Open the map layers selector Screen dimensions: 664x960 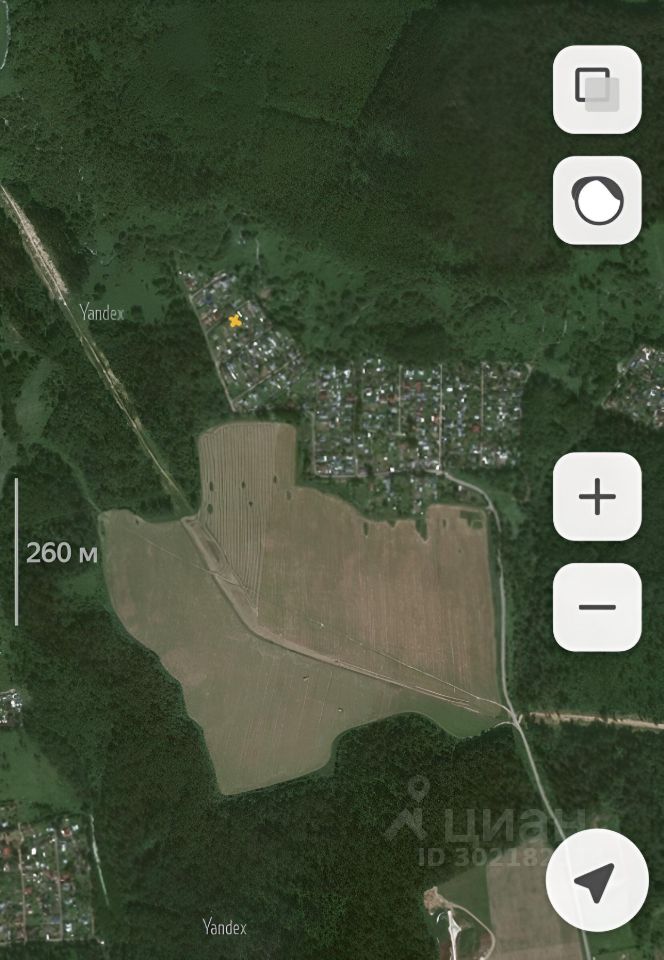coord(597,90)
